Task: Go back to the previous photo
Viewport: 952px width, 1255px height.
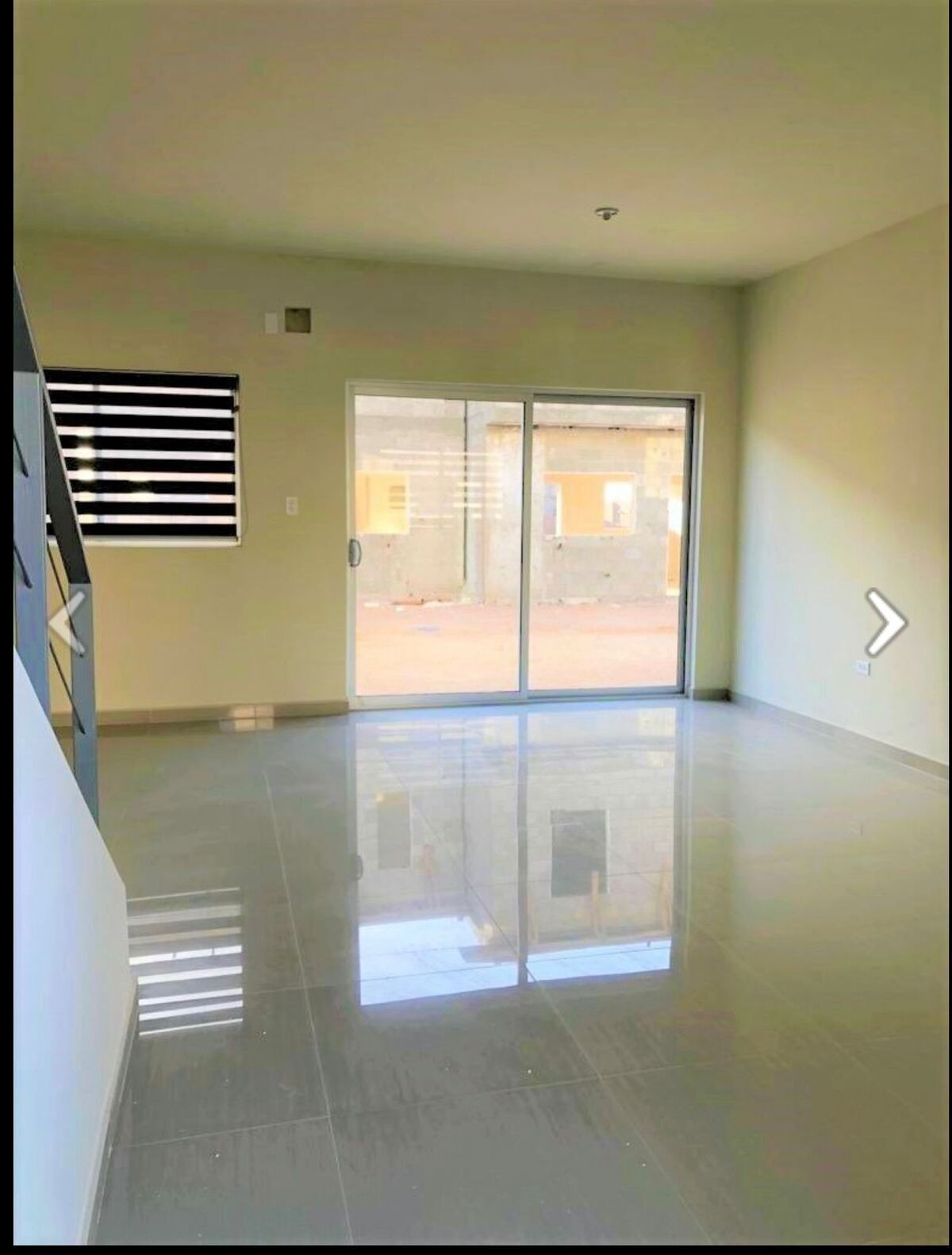Action: [68, 622]
